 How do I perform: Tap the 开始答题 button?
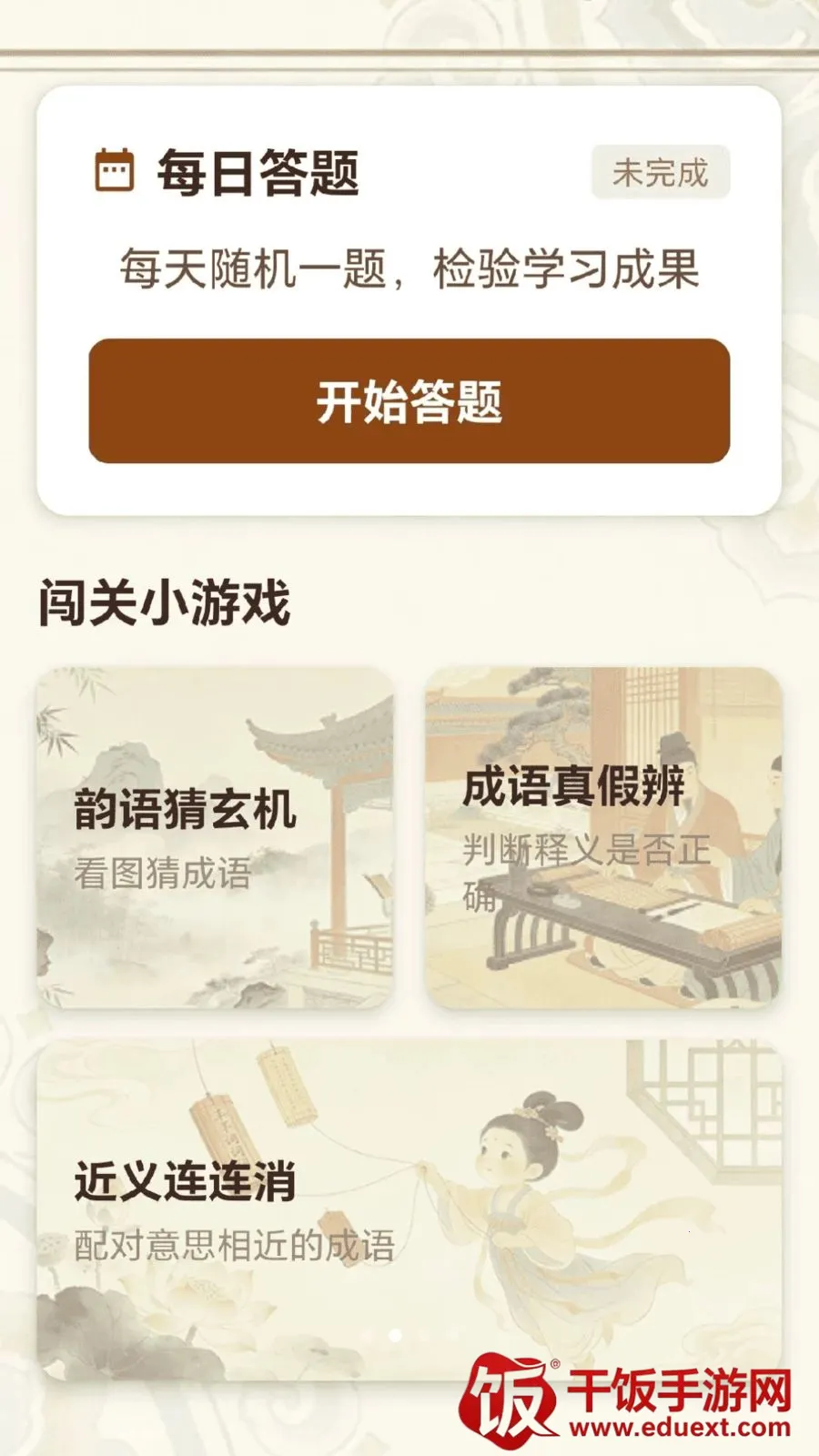pyautogui.click(x=409, y=401)
